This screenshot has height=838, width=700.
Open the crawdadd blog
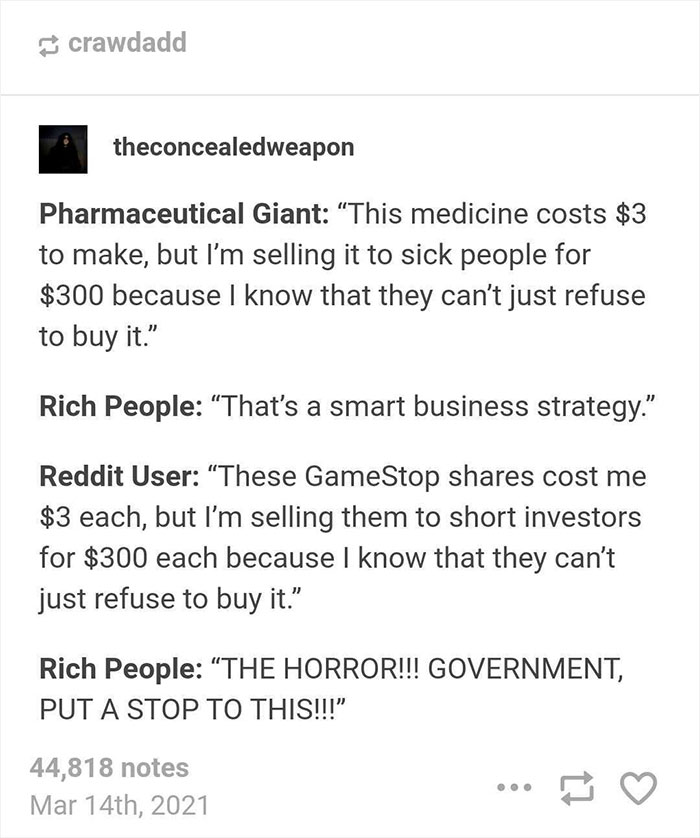click(126, 43)
